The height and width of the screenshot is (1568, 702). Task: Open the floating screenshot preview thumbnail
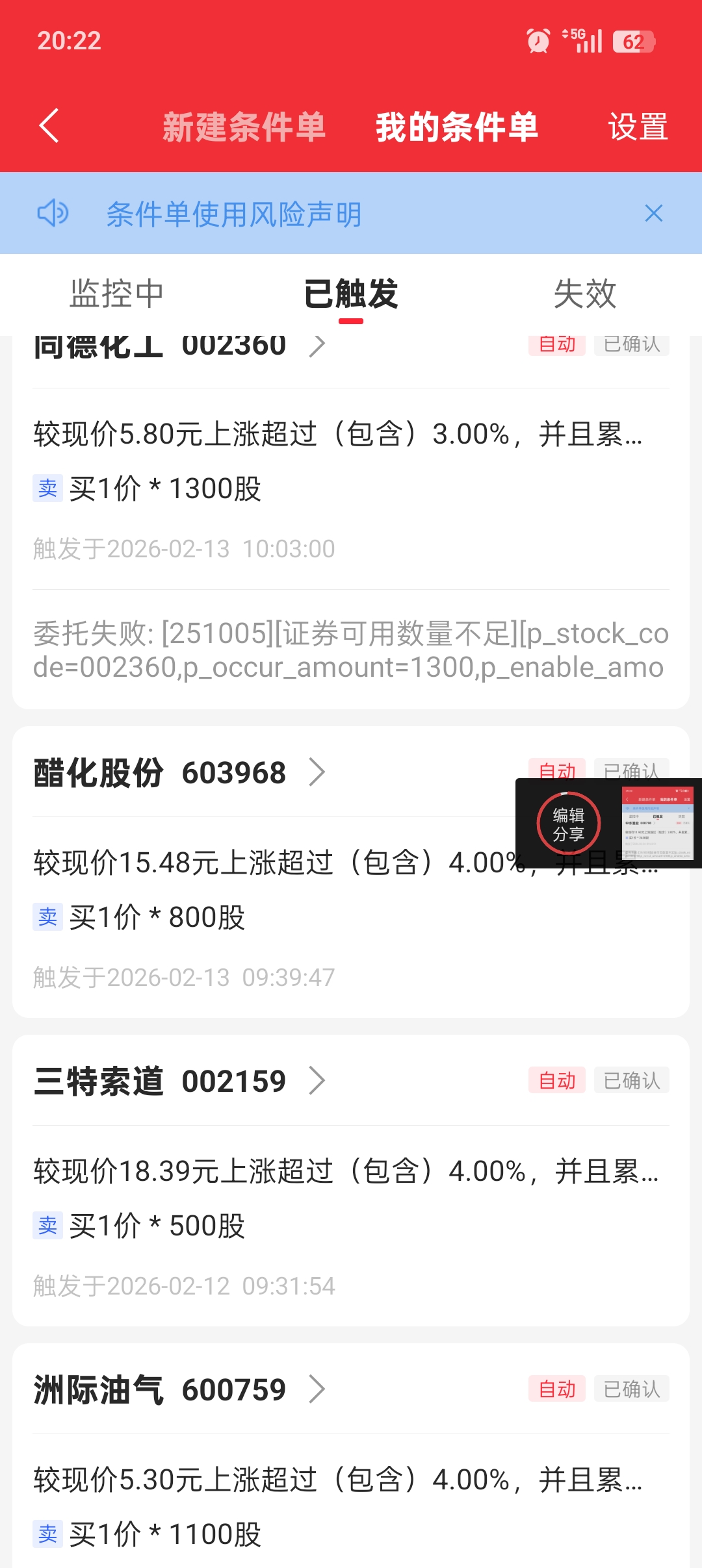[x=657, y=824]
